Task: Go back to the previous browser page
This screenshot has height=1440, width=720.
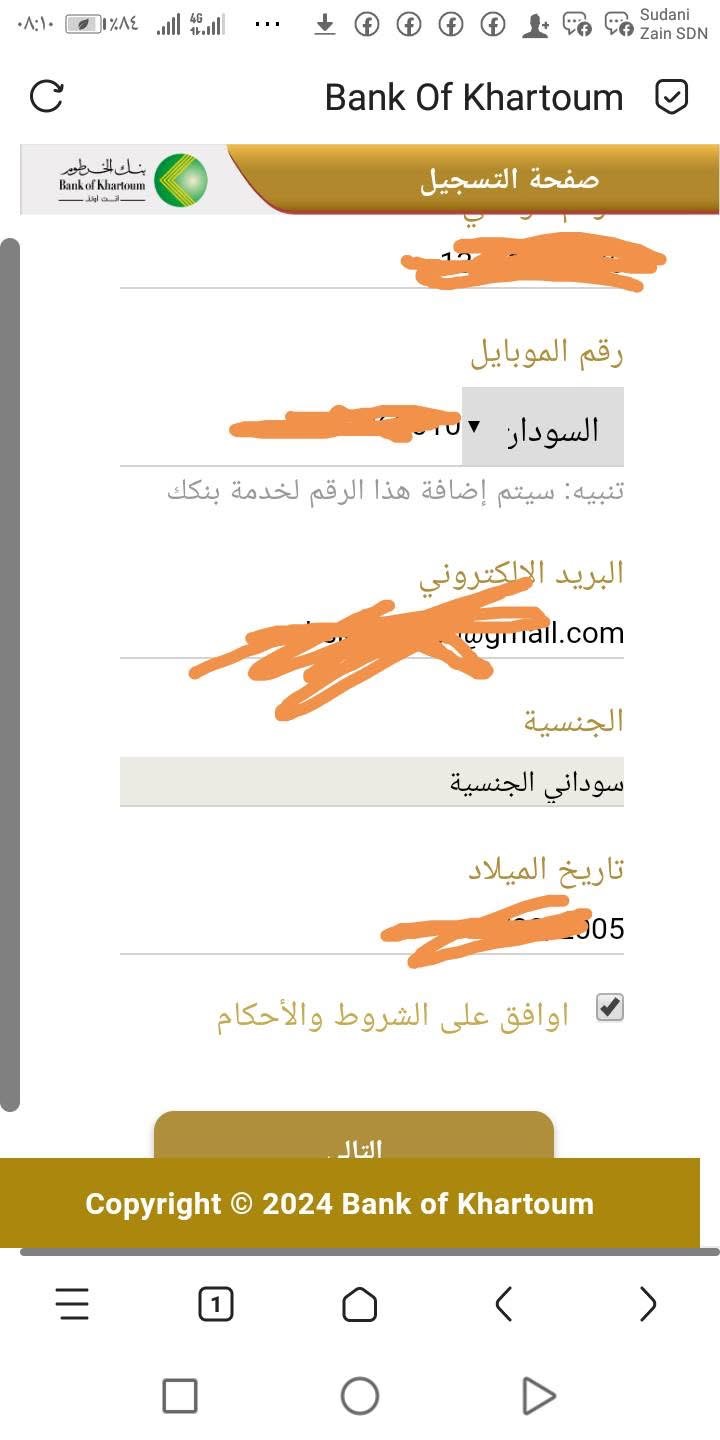Action: click(504, 1304)
